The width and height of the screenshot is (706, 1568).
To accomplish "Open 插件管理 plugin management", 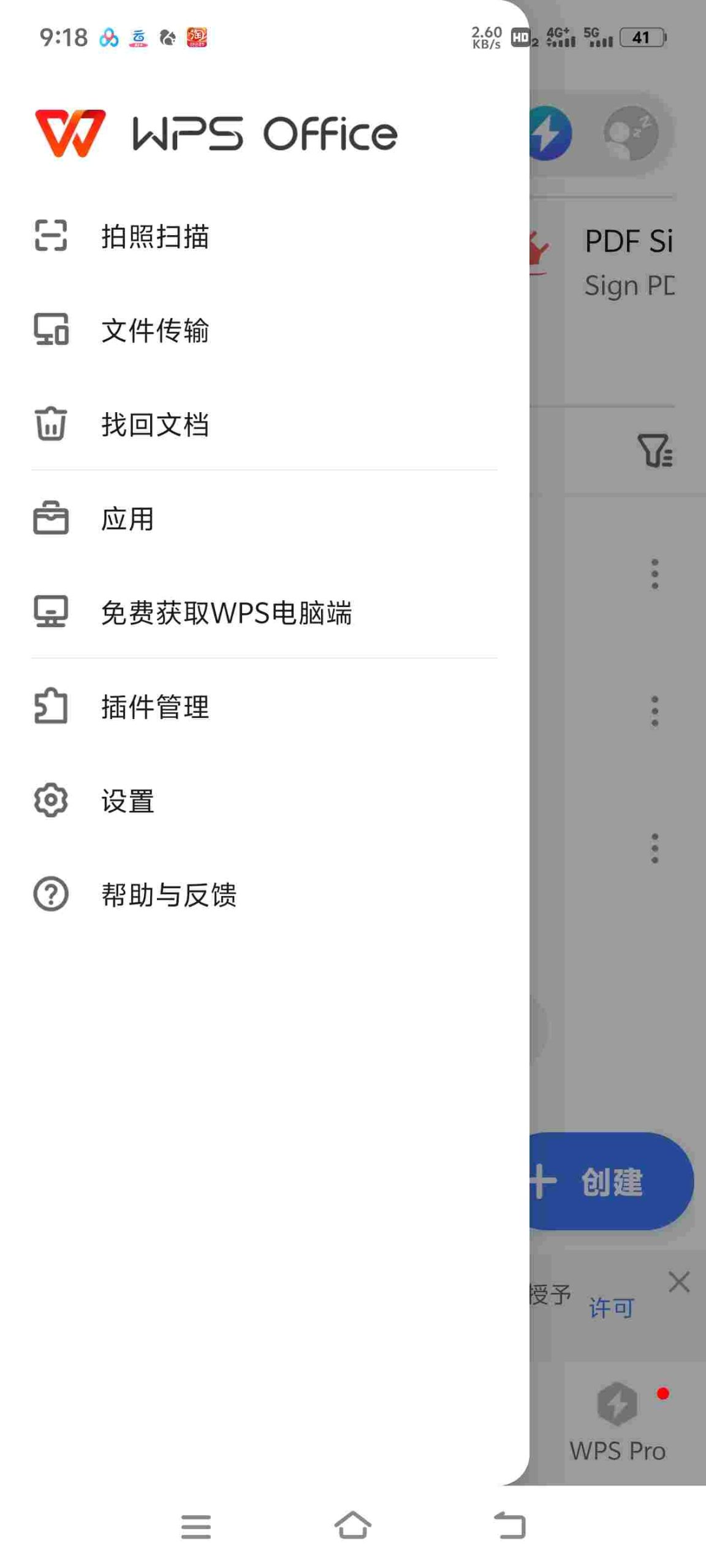I will click(264, 706).
